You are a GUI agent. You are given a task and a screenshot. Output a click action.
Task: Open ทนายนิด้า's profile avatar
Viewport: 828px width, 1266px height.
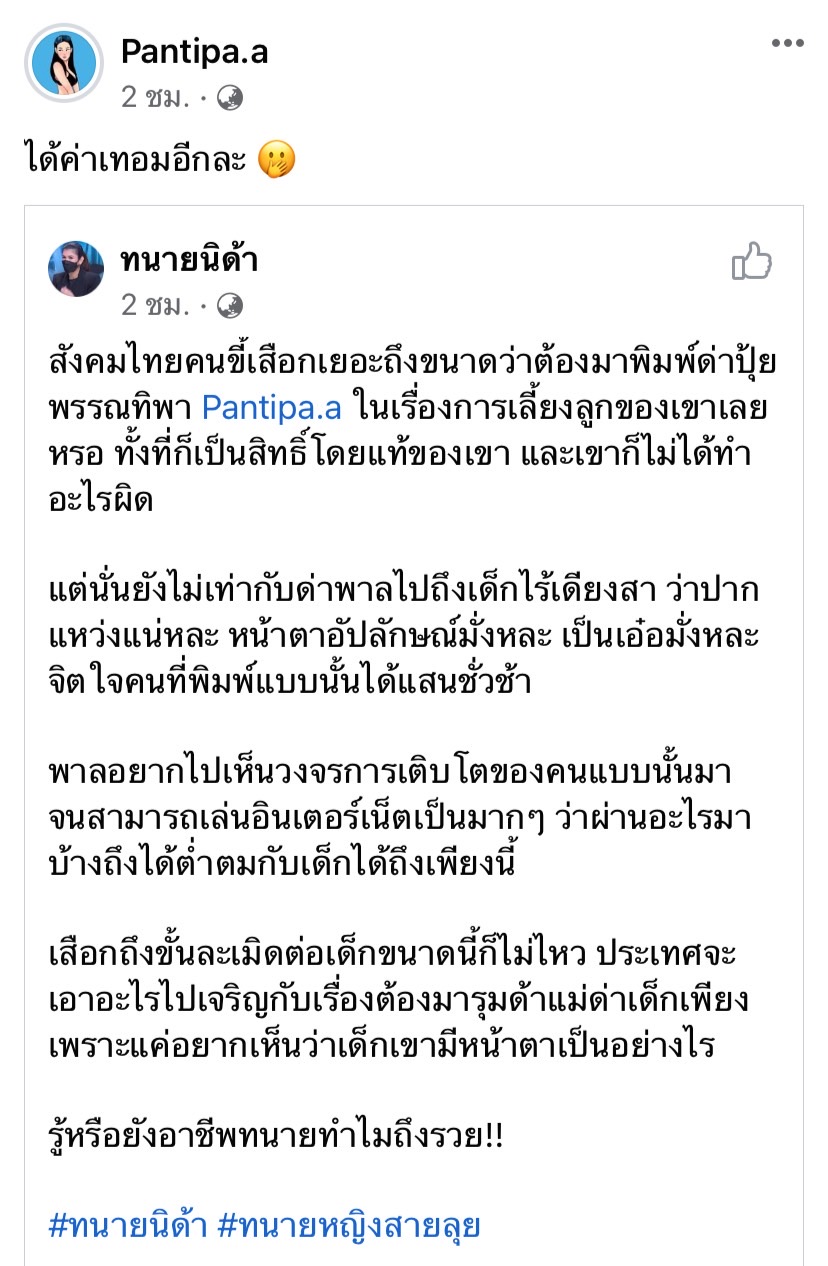coord(75,266)
